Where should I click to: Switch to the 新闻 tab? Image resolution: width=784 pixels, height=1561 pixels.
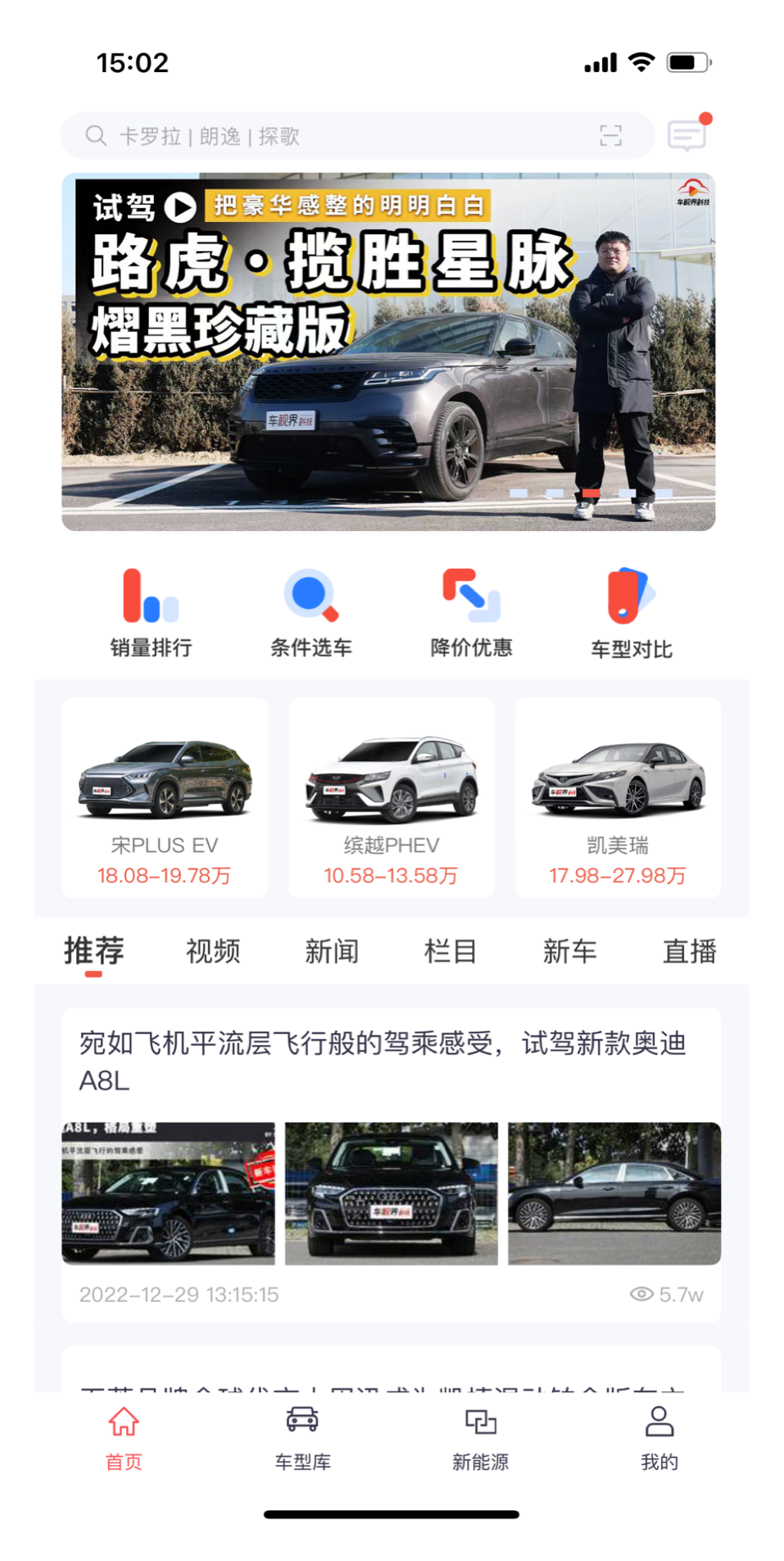[332, 951]
